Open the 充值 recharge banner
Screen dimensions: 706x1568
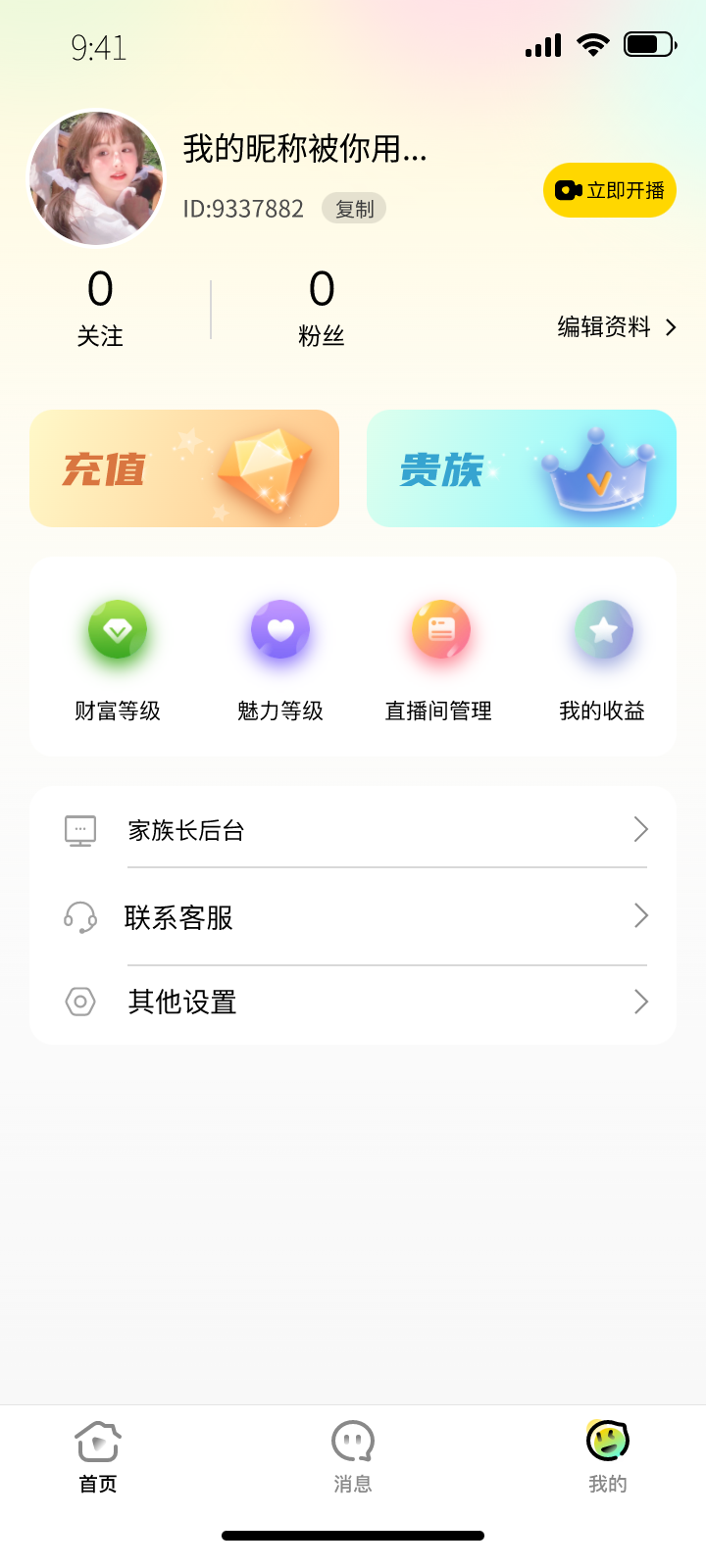click(x=184, y=467)
